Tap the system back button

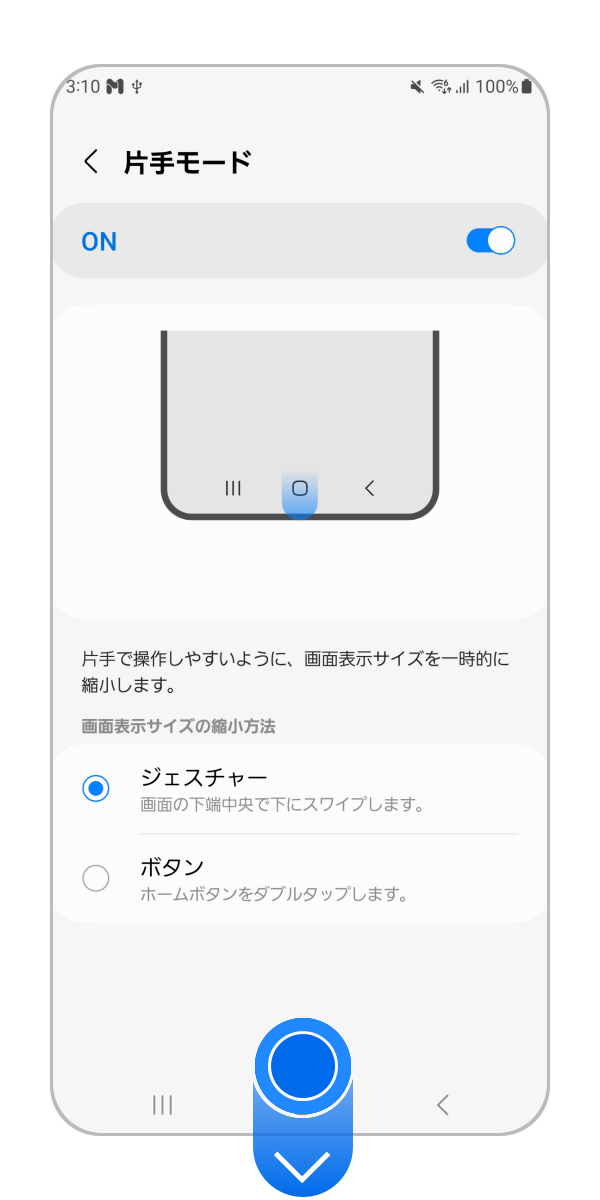point(443,1105)
